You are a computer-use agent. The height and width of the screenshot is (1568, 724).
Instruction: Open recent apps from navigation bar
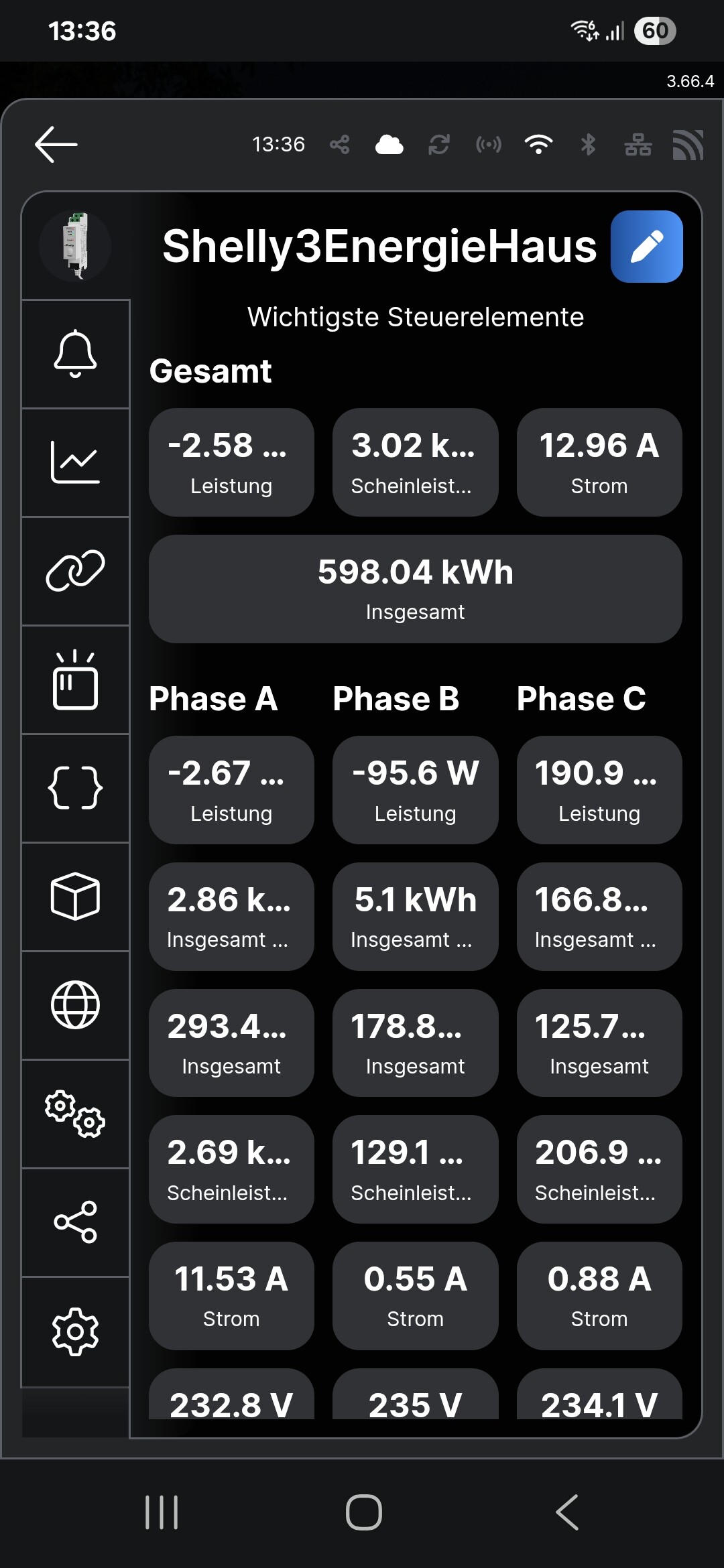click(x=162, y=1512)
